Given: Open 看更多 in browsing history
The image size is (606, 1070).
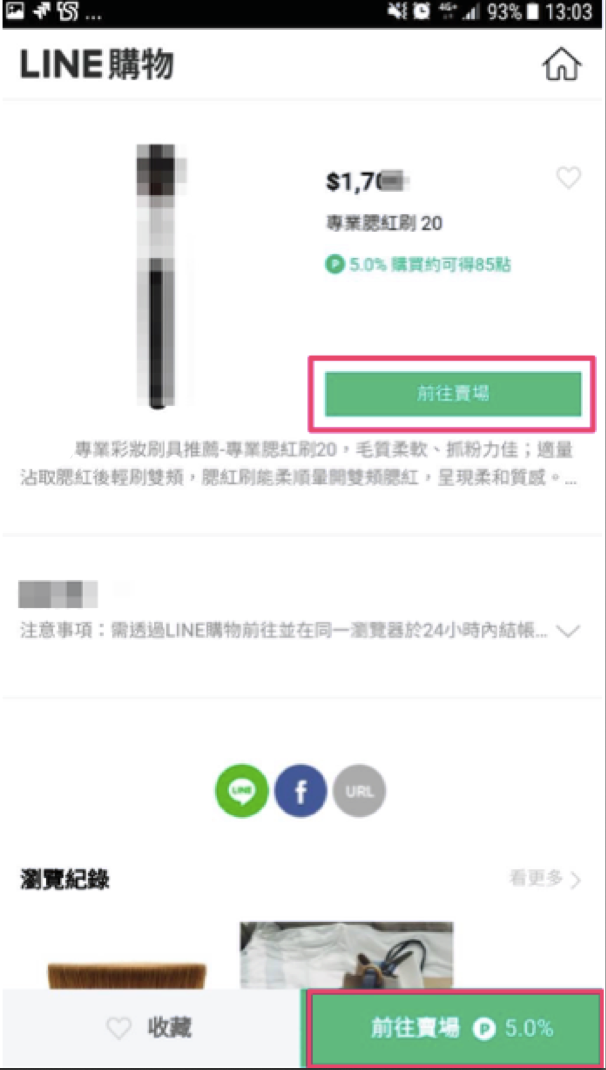Looking at the screenshot, I should [x=545, y=879].
